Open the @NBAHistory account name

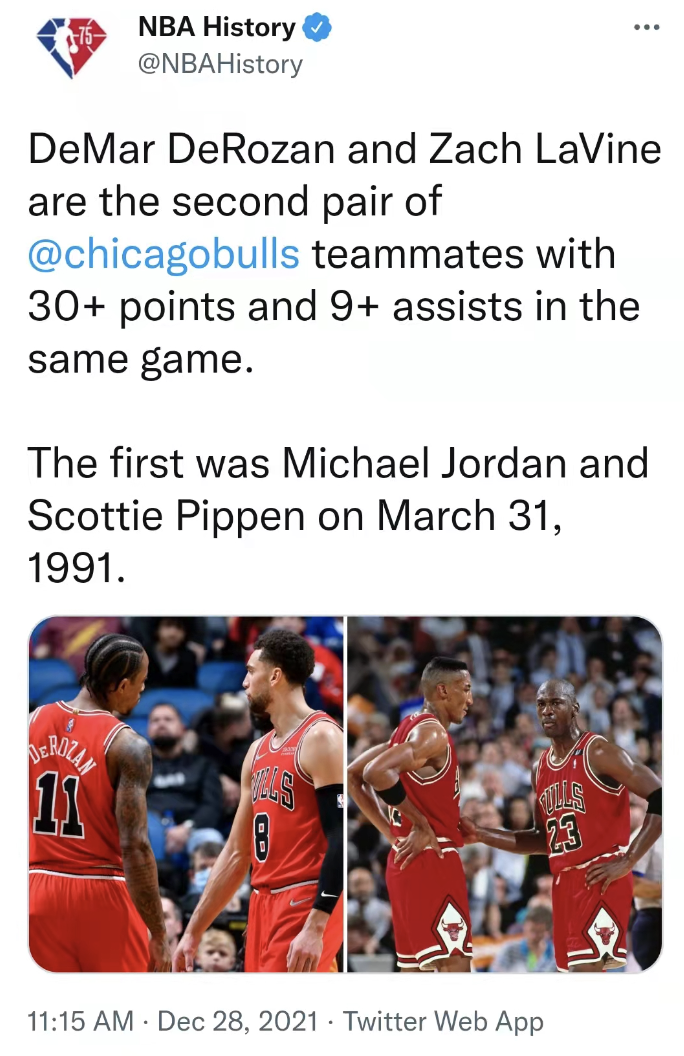pos(220,64)
